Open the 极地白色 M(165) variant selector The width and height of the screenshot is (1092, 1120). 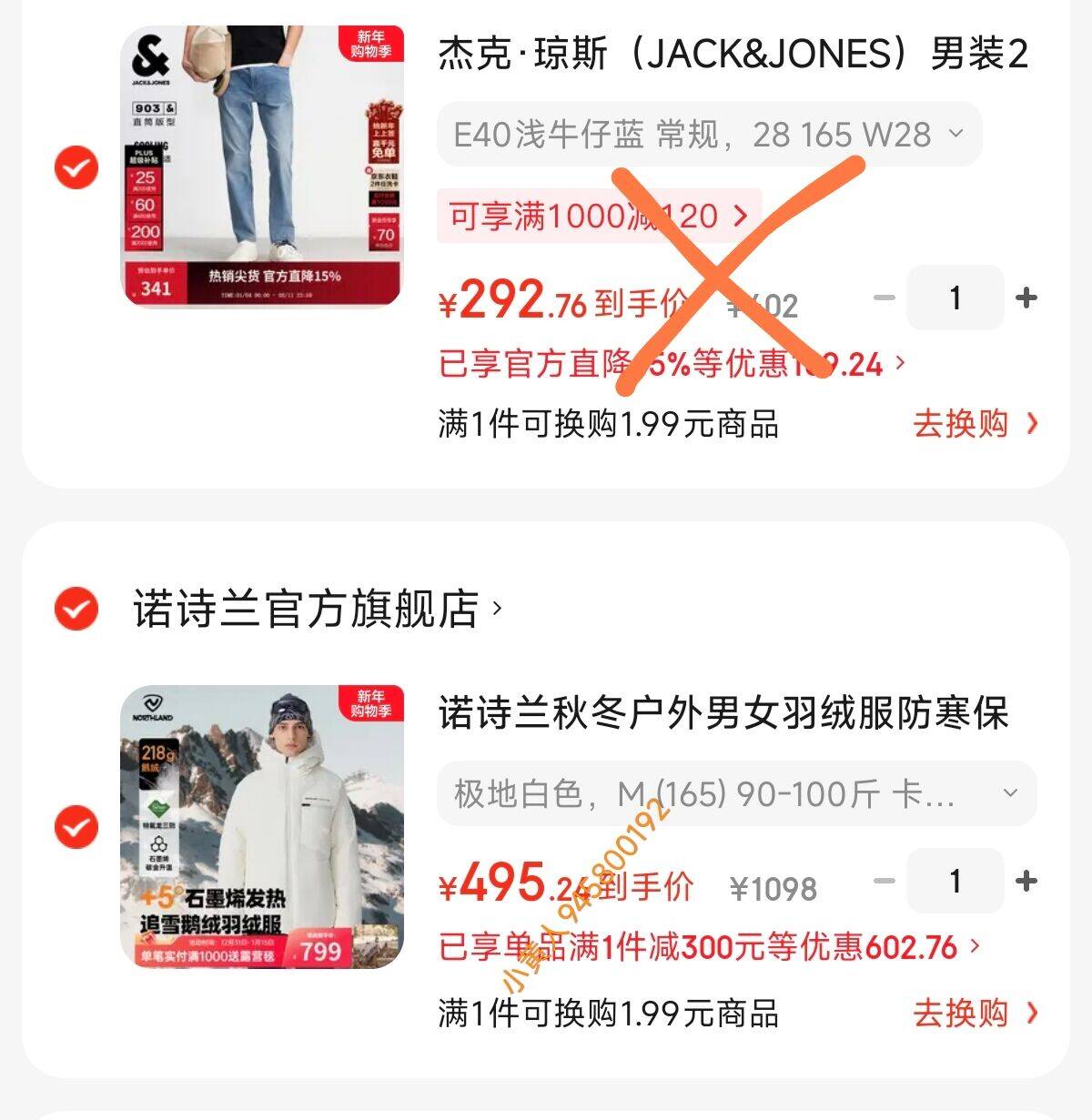735,794
